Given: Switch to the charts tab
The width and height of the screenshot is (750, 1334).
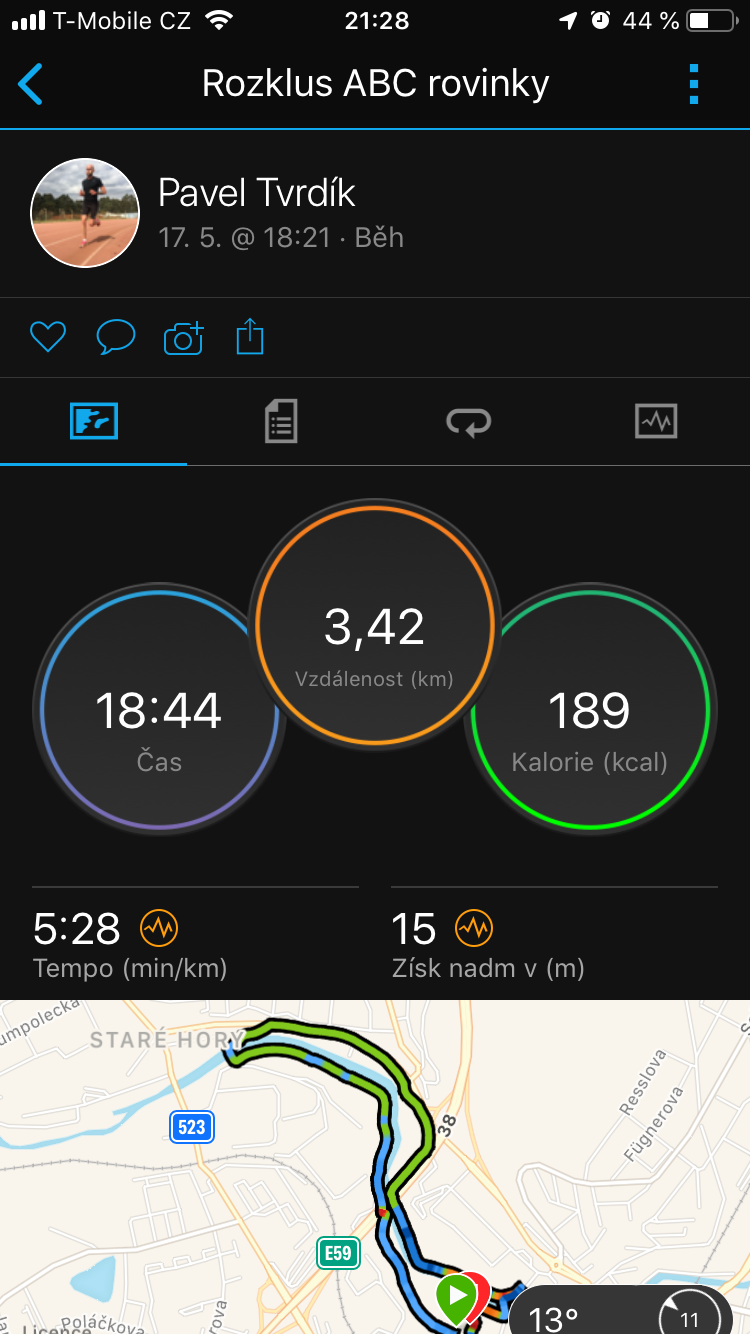Looking at the screenshot, I should point(656,421).
